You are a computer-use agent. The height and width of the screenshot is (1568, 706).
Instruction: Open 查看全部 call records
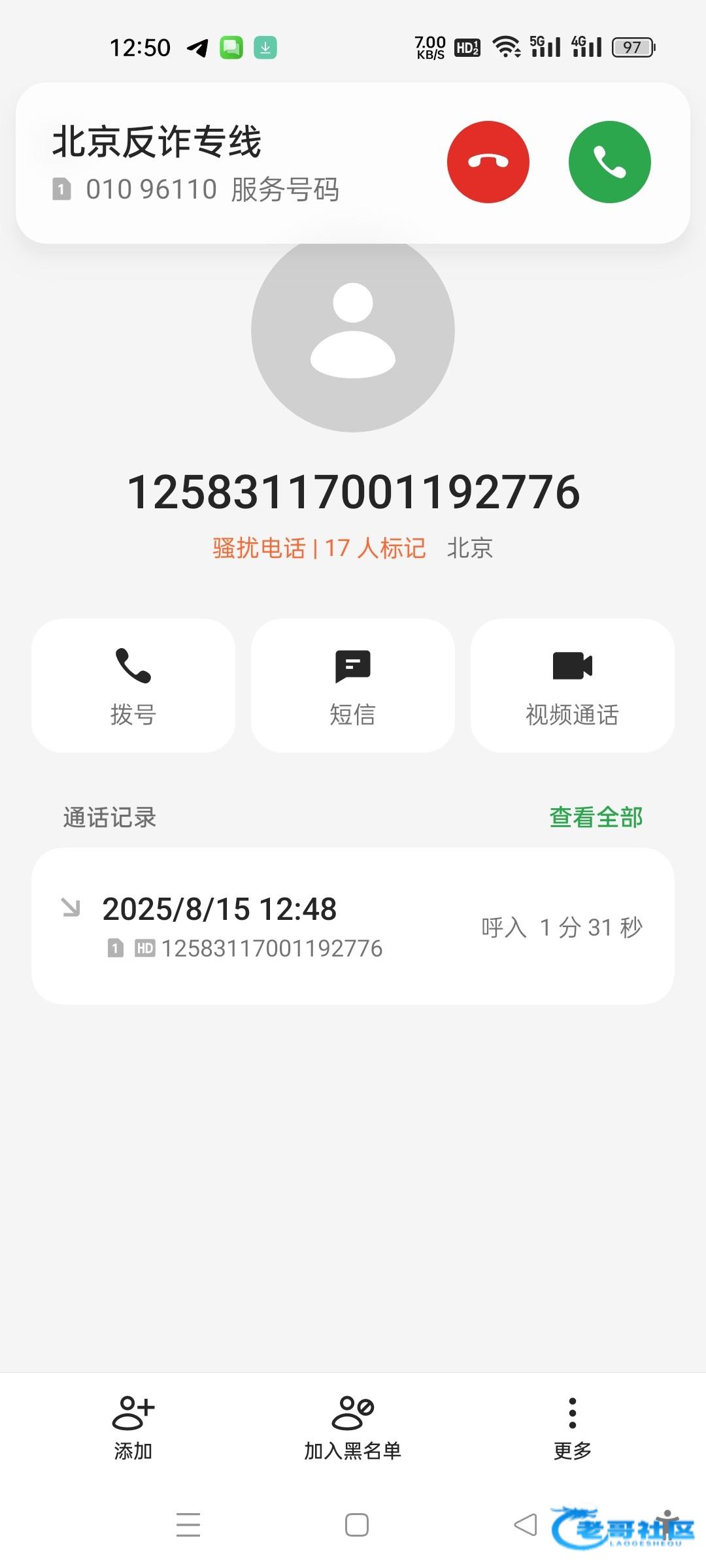point(596,817)
